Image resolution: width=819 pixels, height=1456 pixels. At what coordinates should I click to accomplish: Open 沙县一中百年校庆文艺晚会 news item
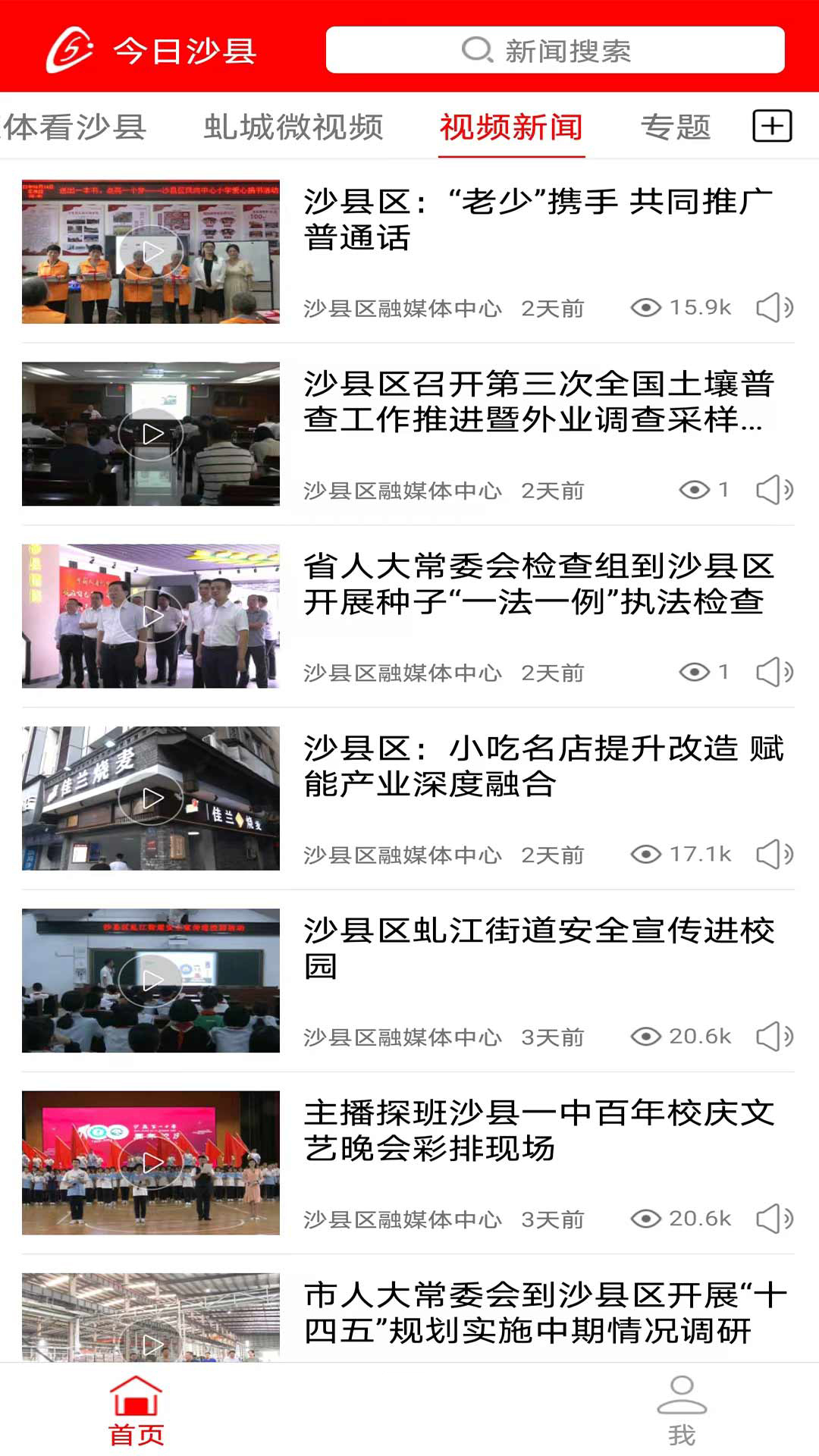point(537,1130)
